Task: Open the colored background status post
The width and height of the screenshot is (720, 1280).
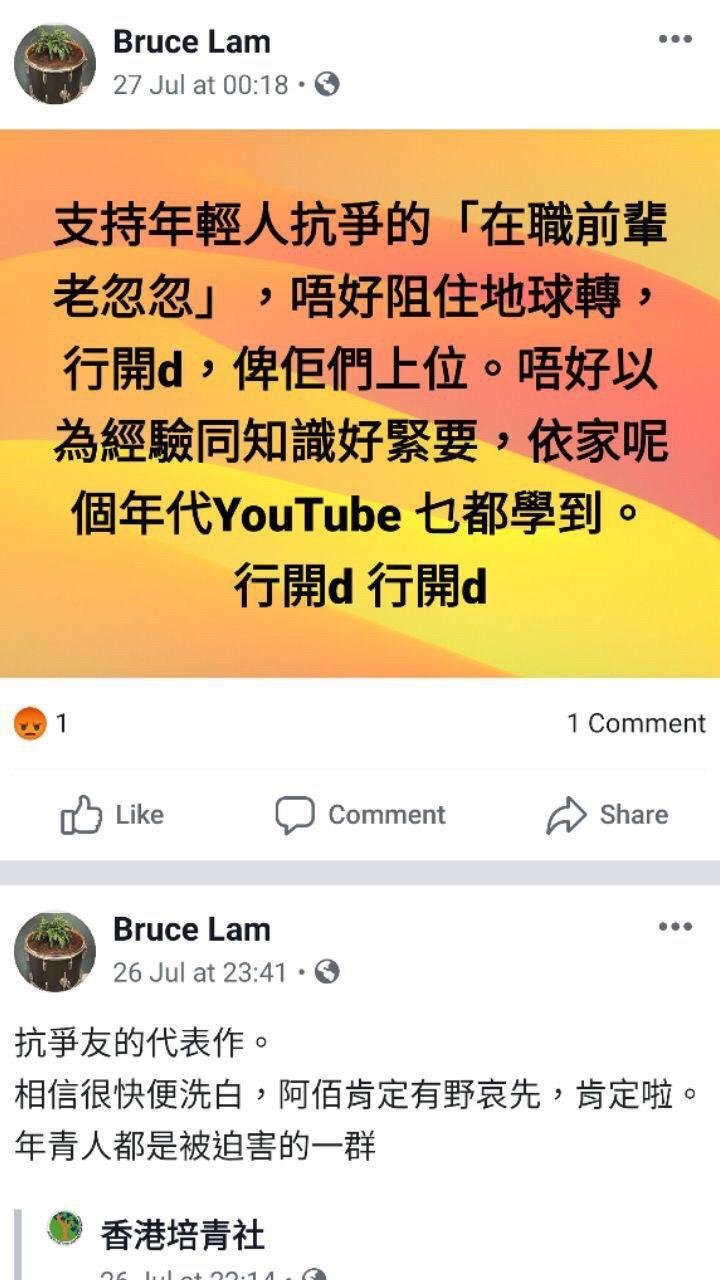Action: pyautogui.click(x=360, y=403)
